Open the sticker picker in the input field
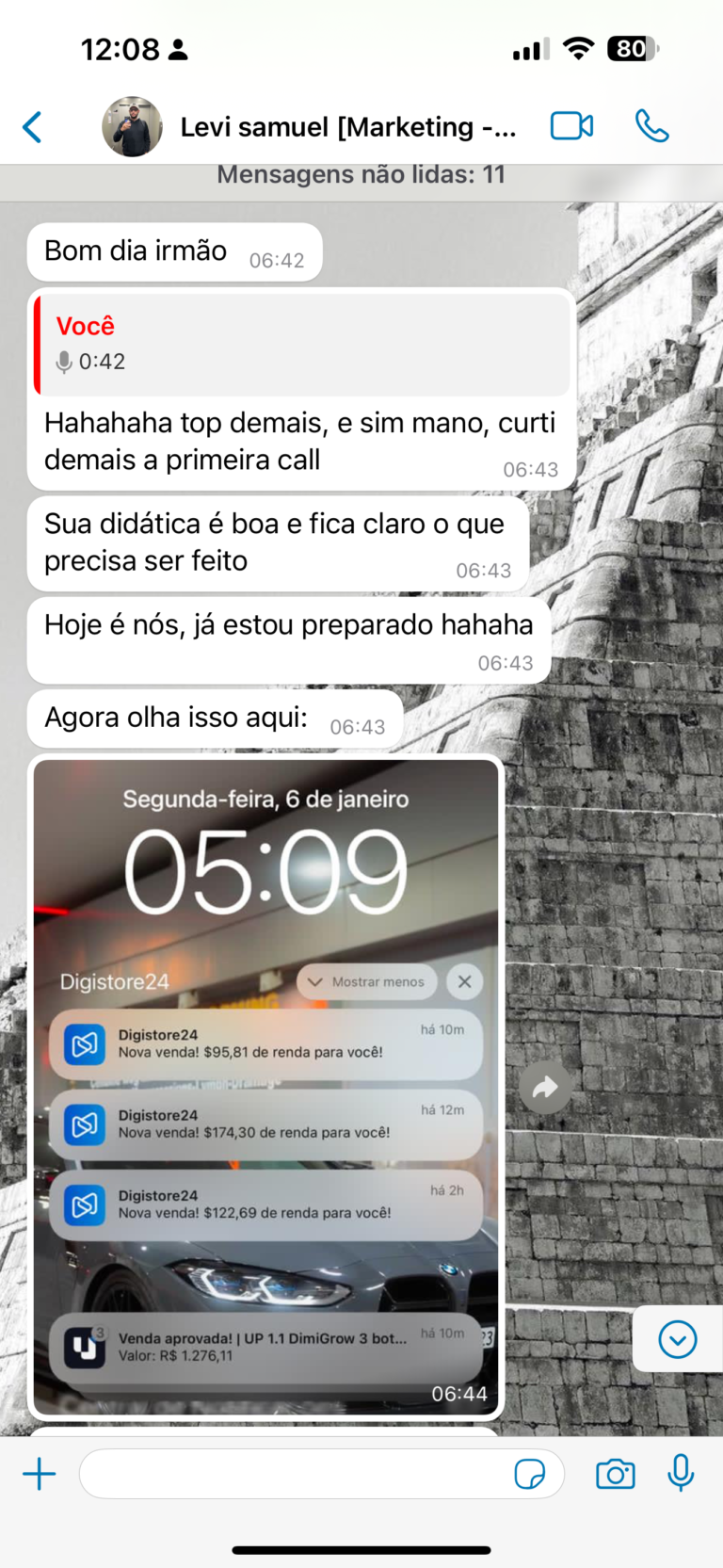 (532, 1474)
